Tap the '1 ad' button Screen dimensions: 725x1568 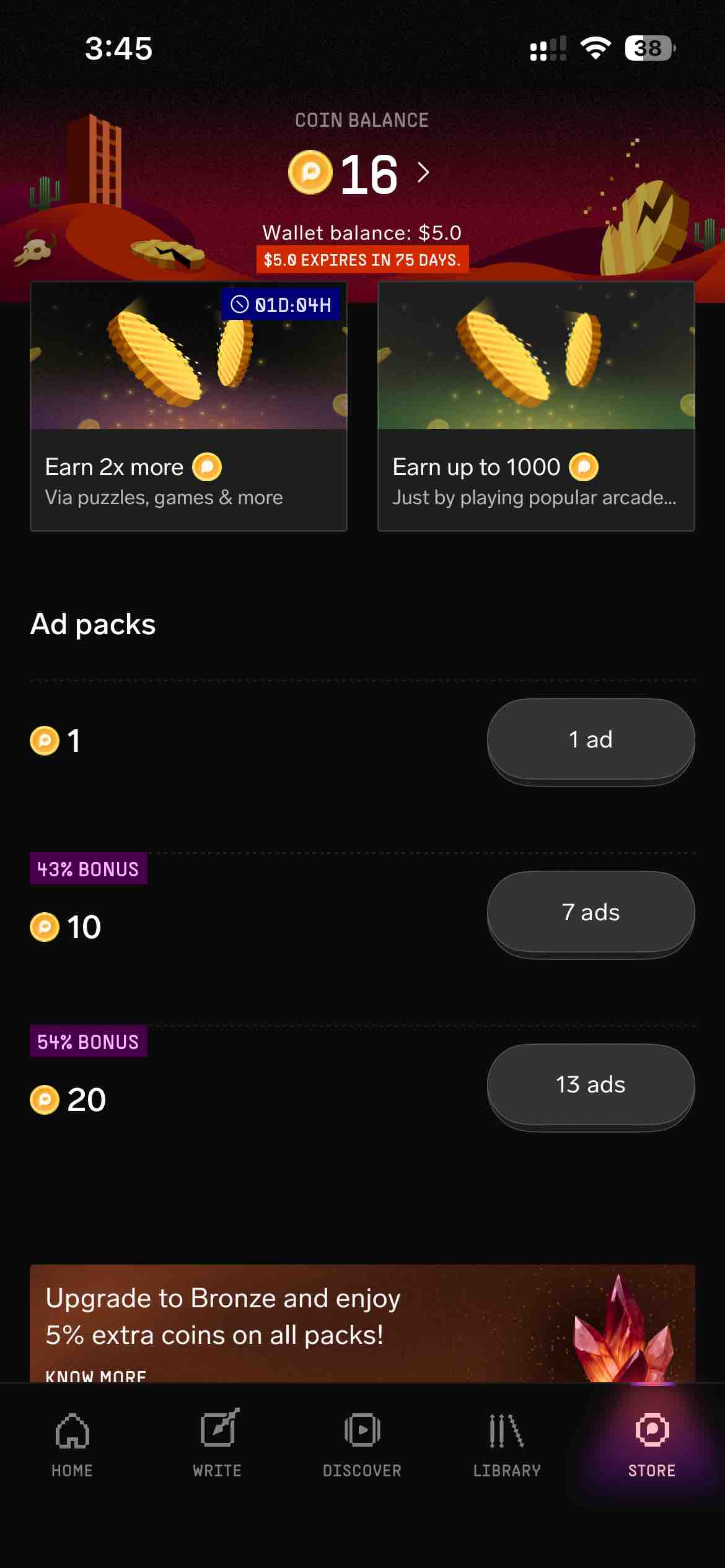[x=590, y=739]
